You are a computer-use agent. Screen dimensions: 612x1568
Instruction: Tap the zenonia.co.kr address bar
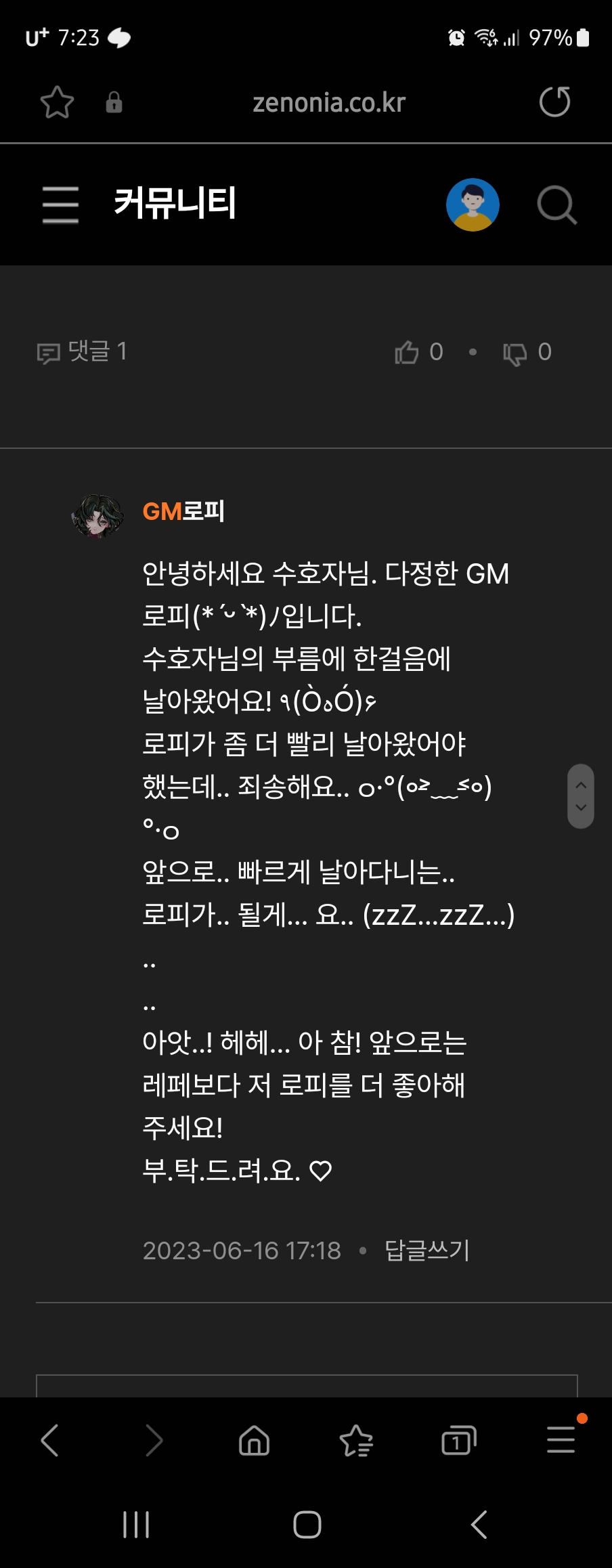point(329,103)
